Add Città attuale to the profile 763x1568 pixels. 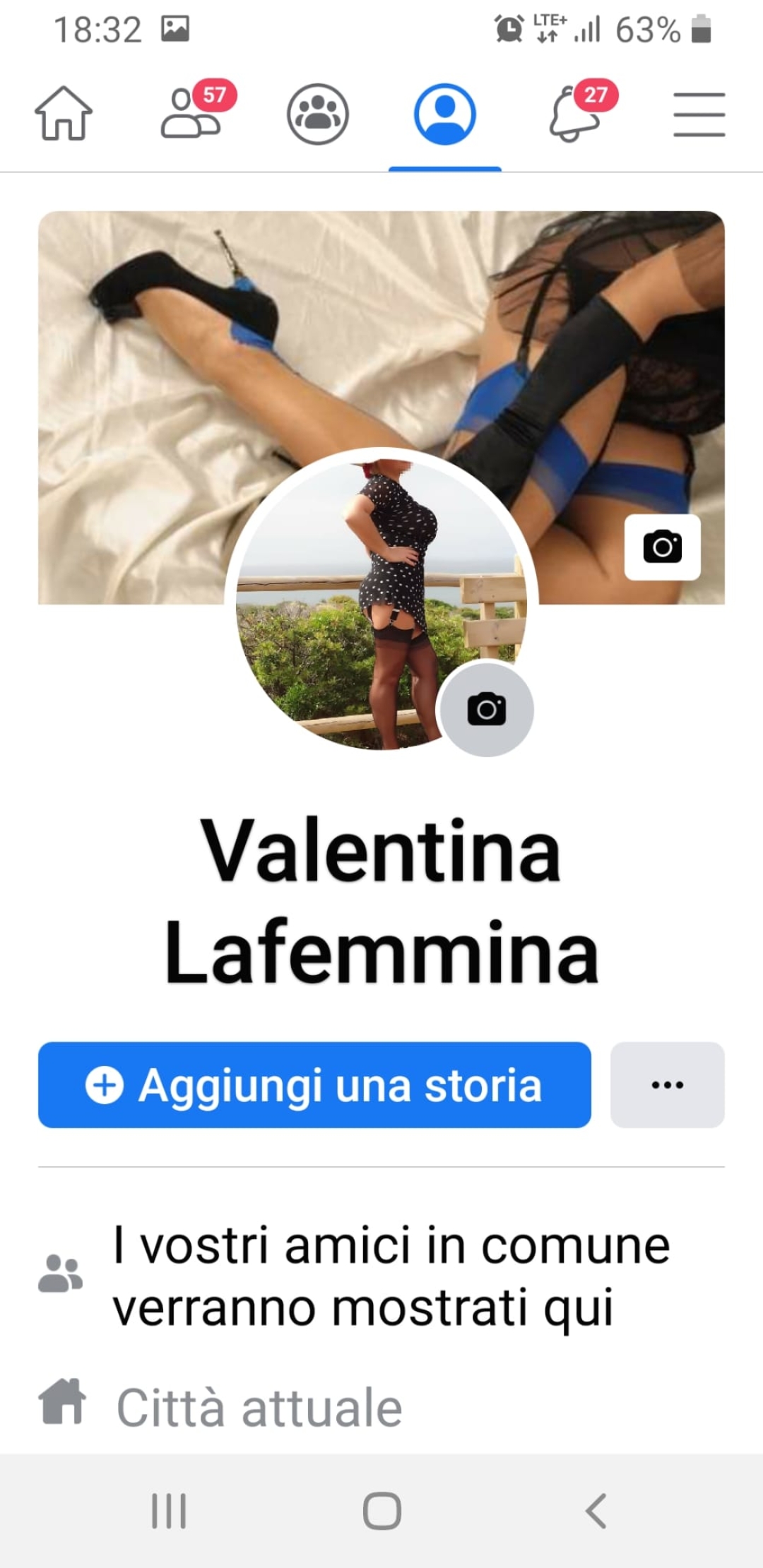(259, 1408)
